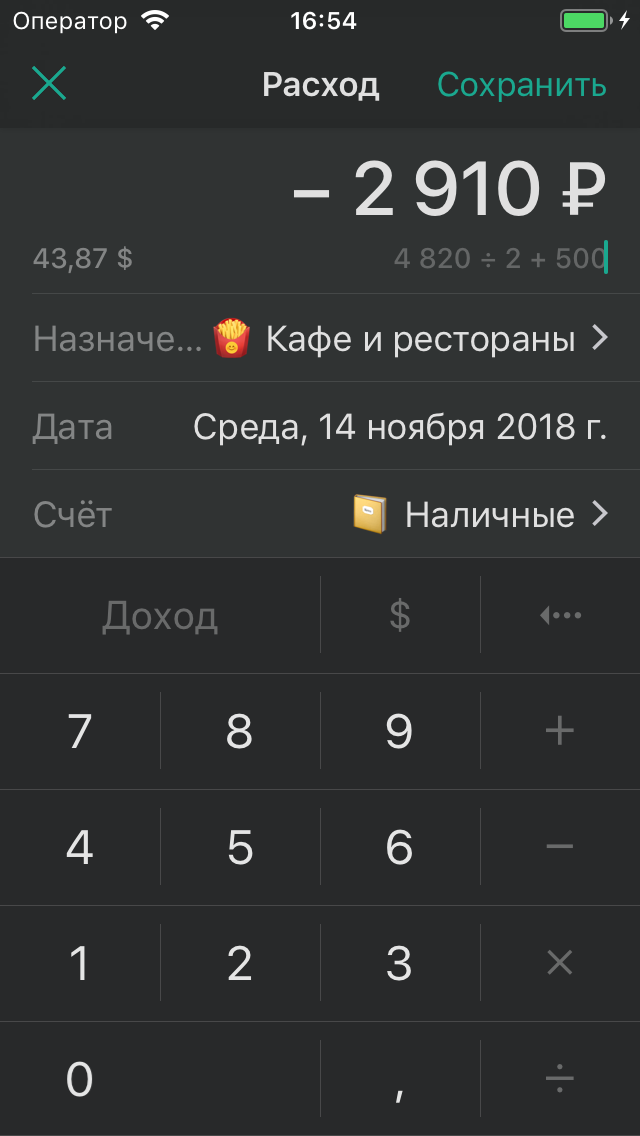Enter digit 7 on the keypad
Viewport: 640px width, 1136px height.
[x=80, y=732]
